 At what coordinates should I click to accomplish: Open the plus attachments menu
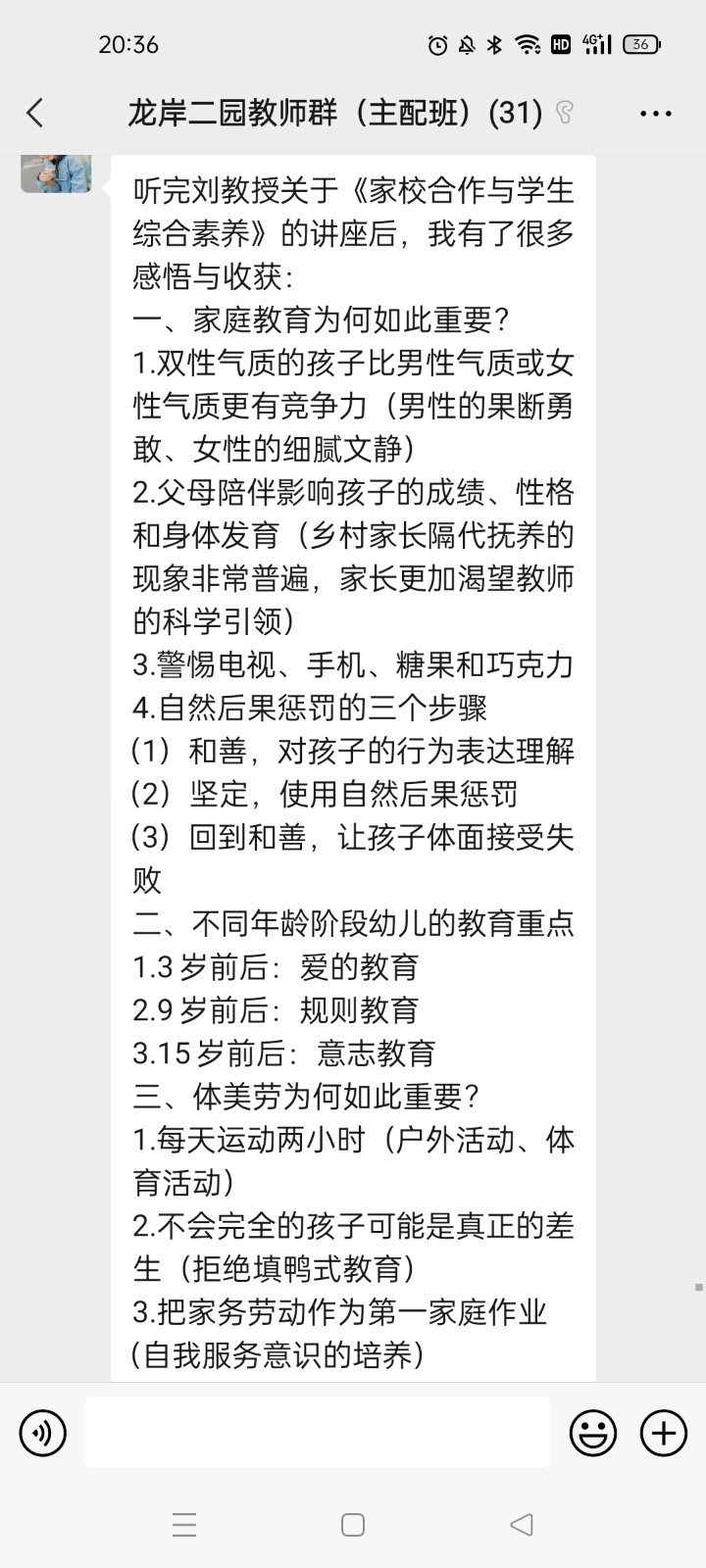click(664, 1434)
